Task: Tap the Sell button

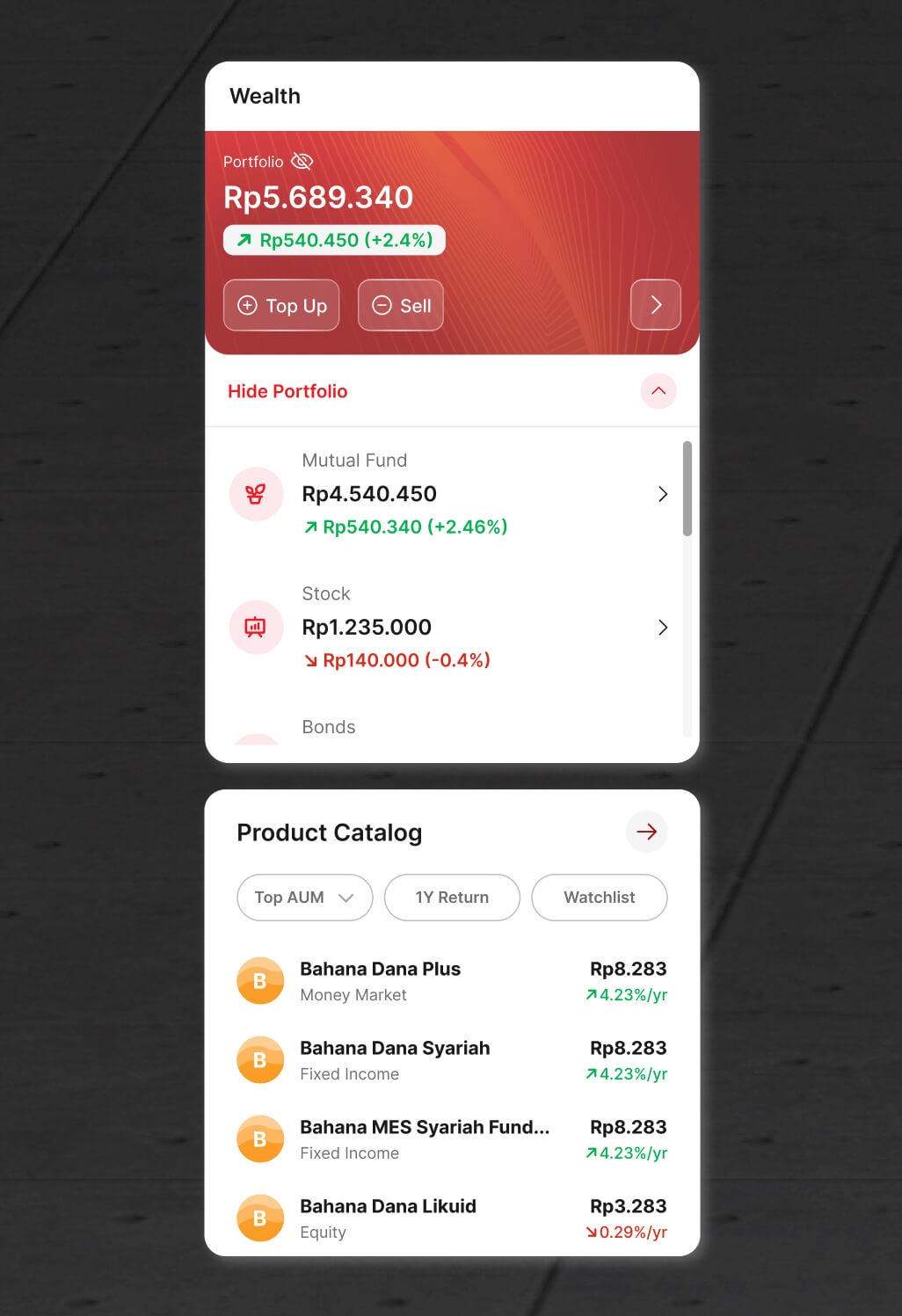Action: 401,305
